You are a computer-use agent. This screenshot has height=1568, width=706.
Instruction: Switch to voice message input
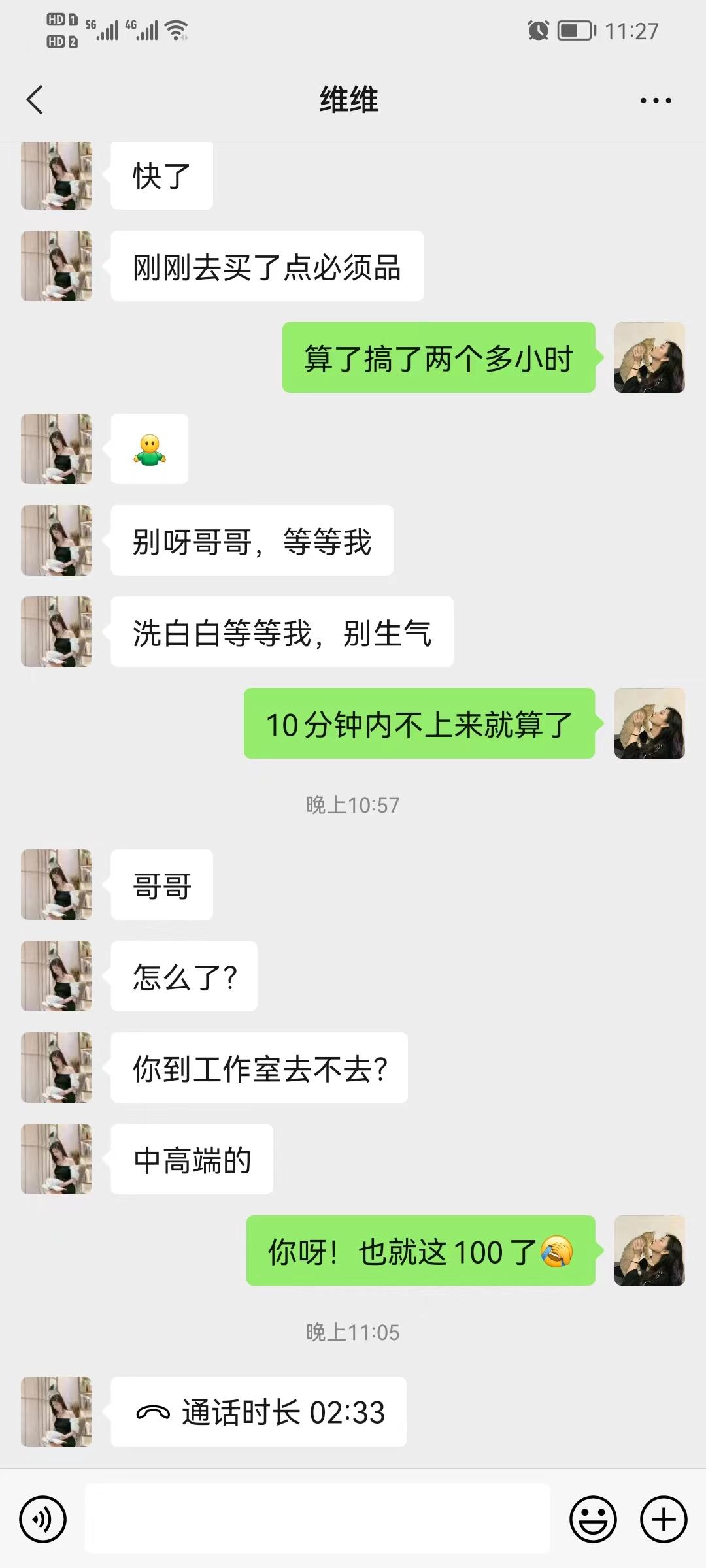point(43,1519)
